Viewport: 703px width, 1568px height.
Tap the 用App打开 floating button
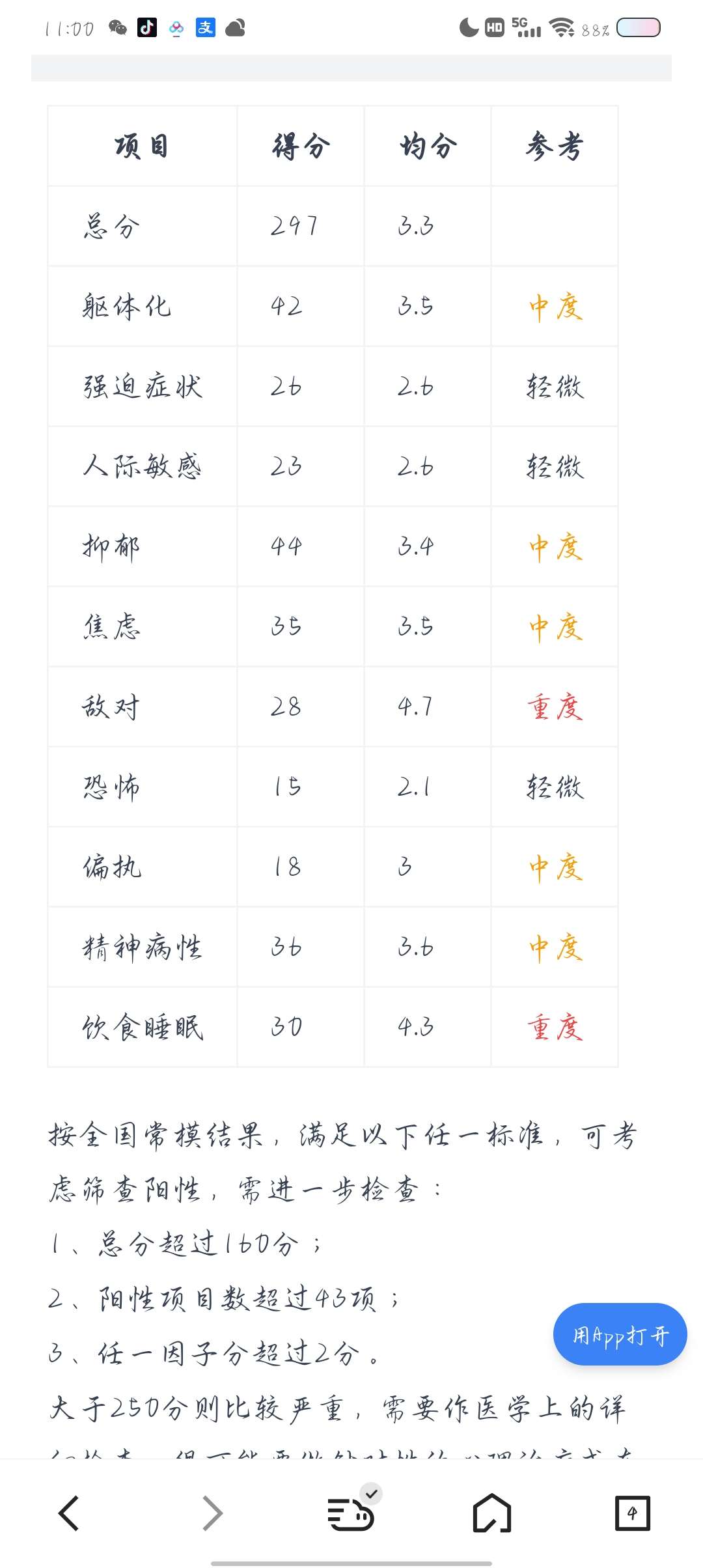coord(620,1334)
